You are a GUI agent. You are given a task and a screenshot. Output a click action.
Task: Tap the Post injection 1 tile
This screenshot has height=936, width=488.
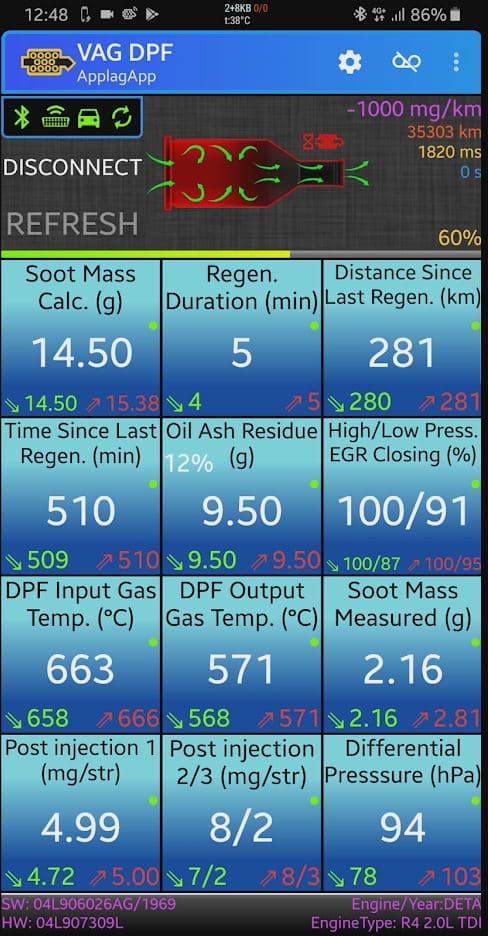[x=81, y=812]
